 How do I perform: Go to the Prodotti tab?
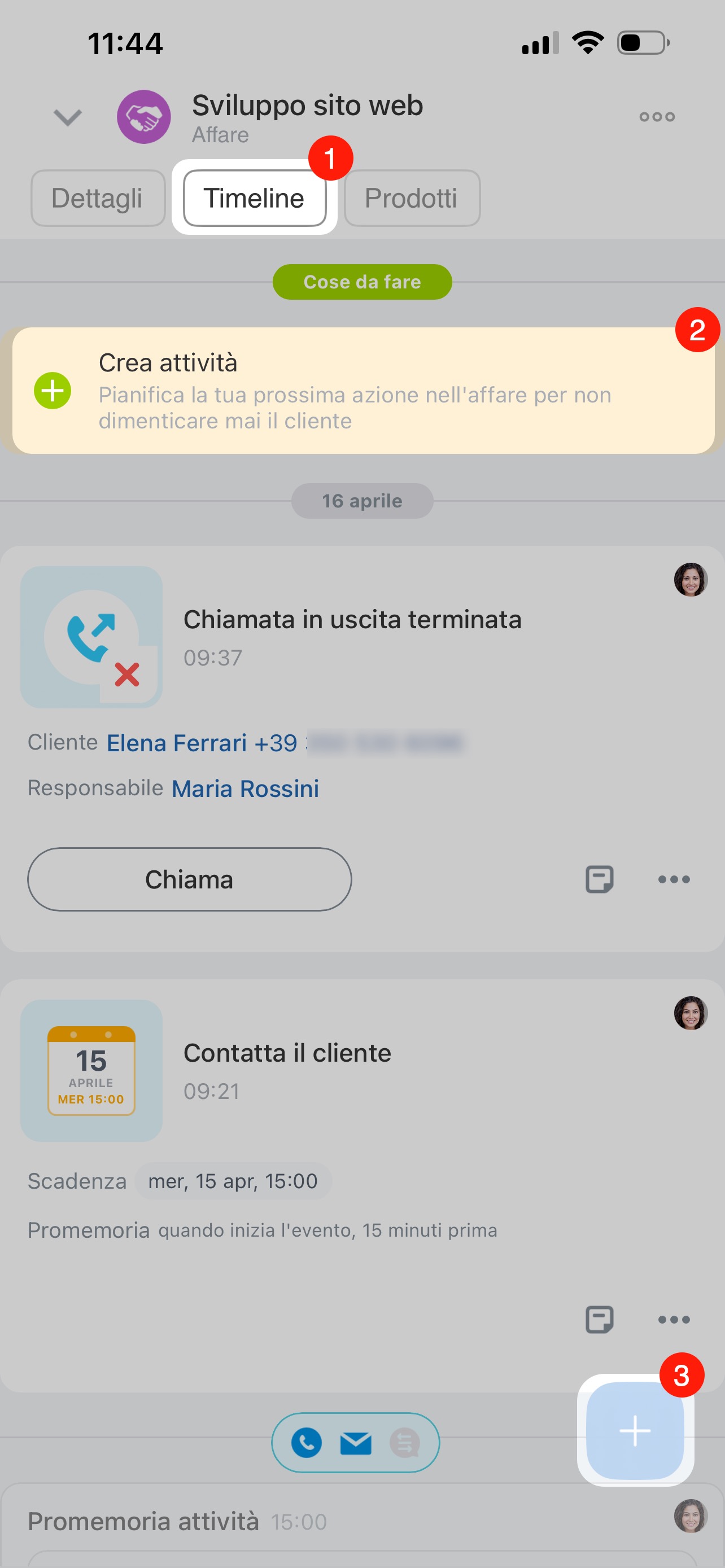[x=412, y=199]
